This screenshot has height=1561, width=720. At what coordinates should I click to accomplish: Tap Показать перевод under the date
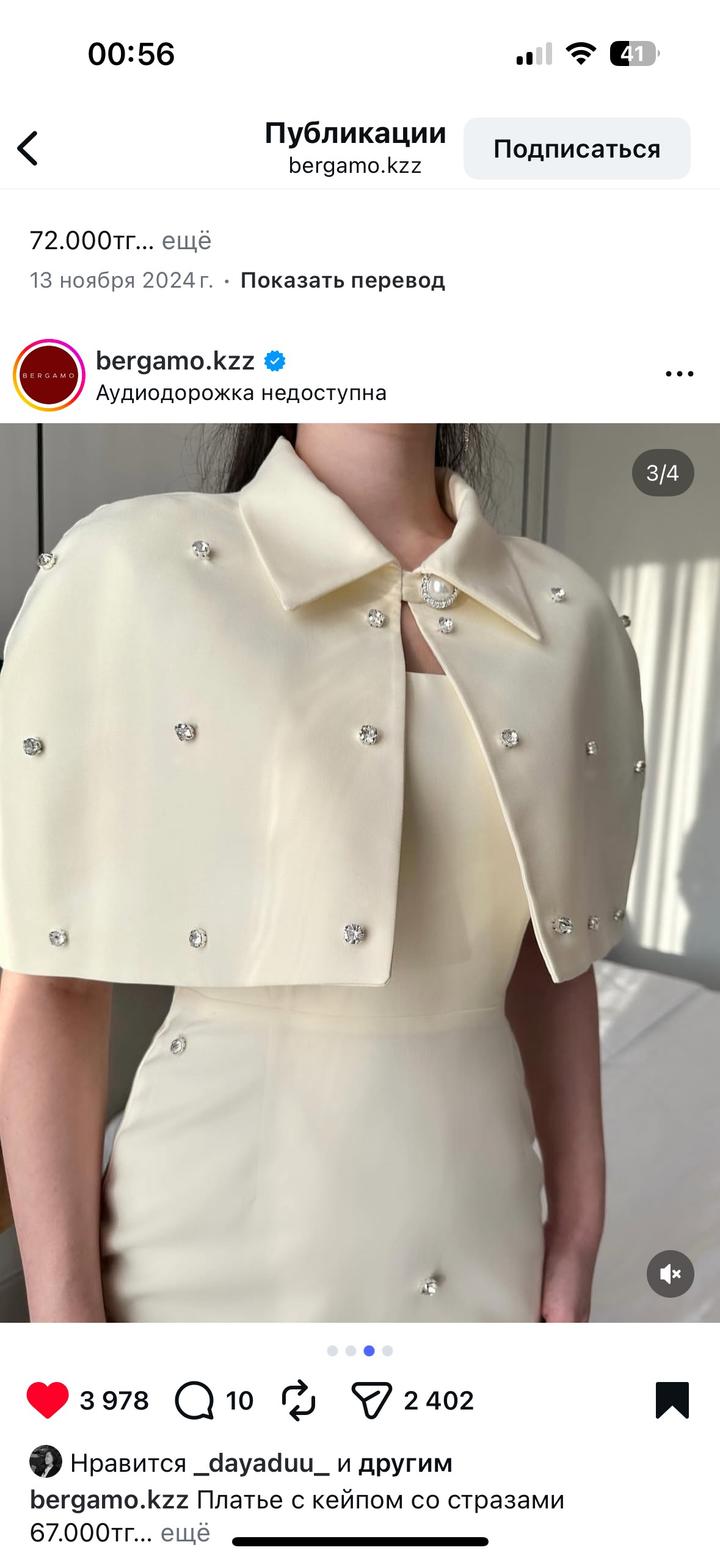coord(342,280)
